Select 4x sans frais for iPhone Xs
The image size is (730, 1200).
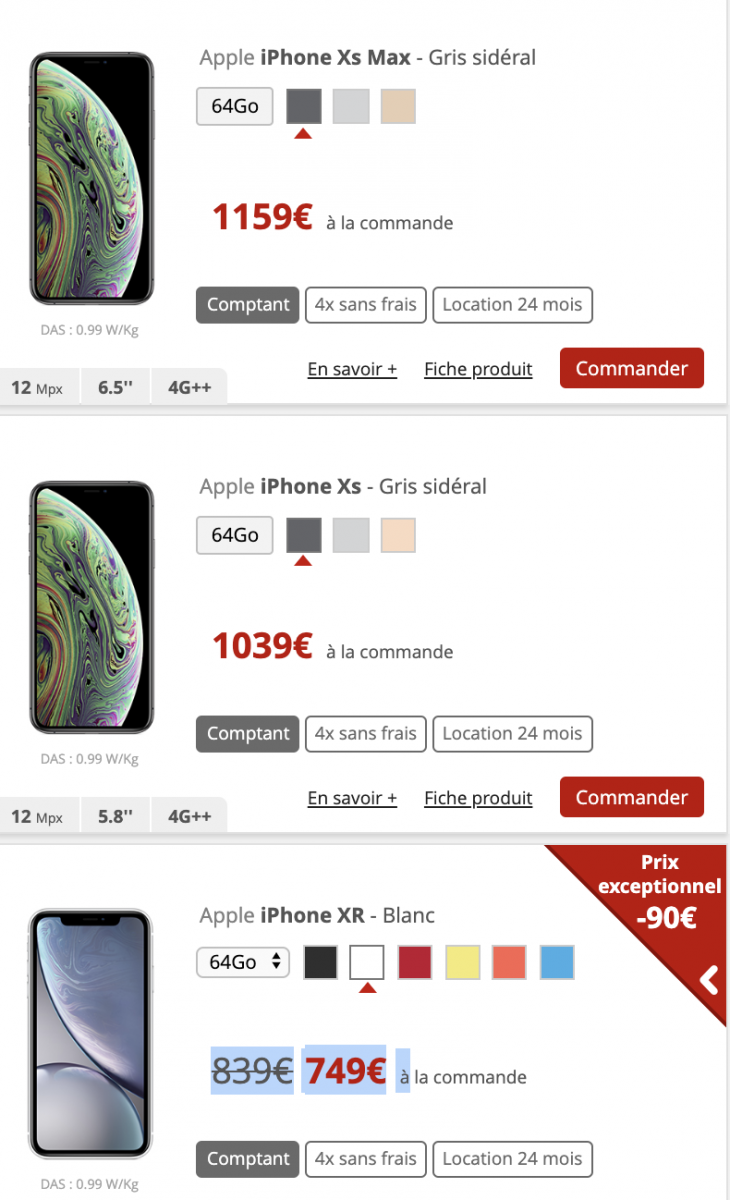365,734
